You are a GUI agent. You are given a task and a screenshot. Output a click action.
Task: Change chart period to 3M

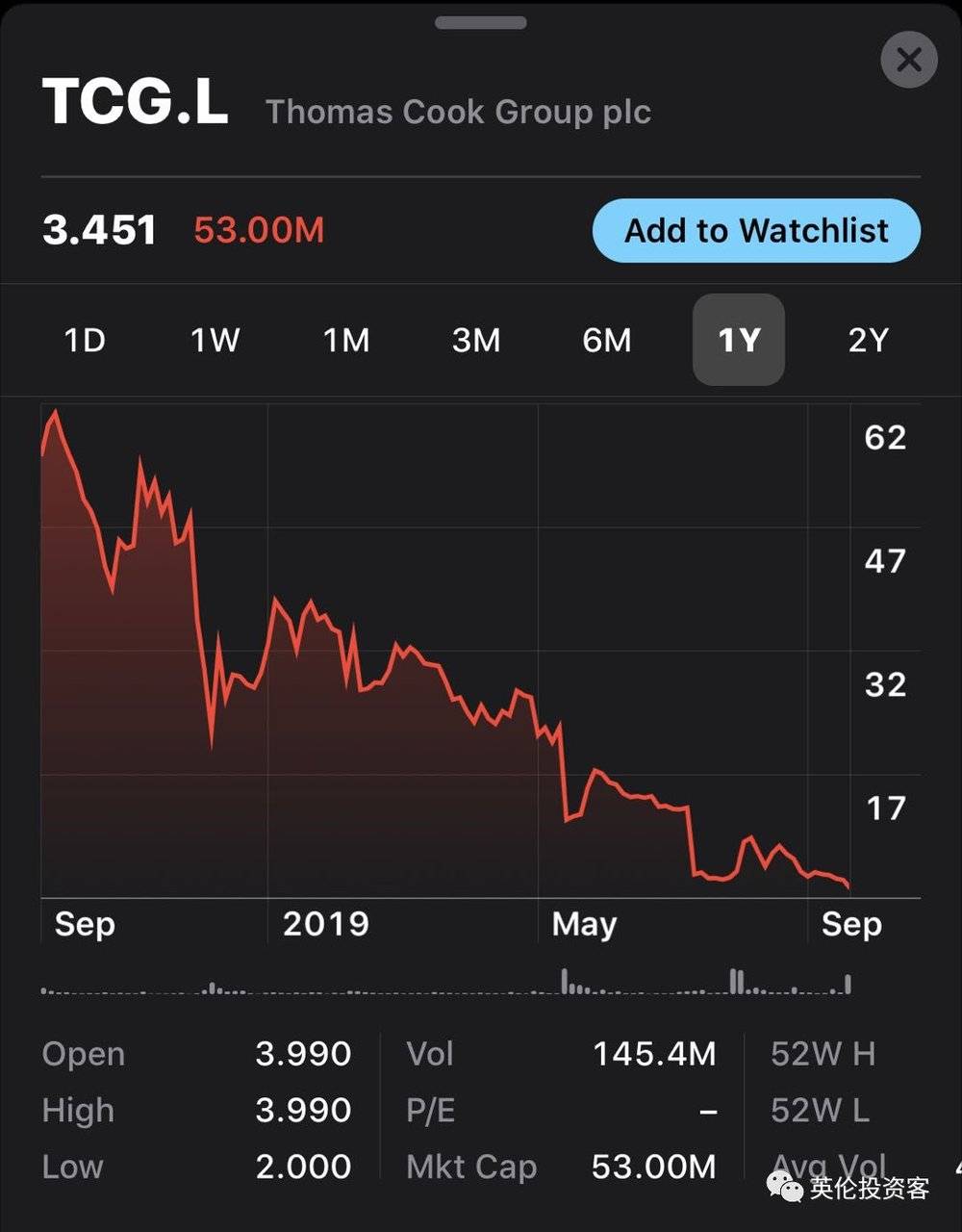click(x=476, y=340)
